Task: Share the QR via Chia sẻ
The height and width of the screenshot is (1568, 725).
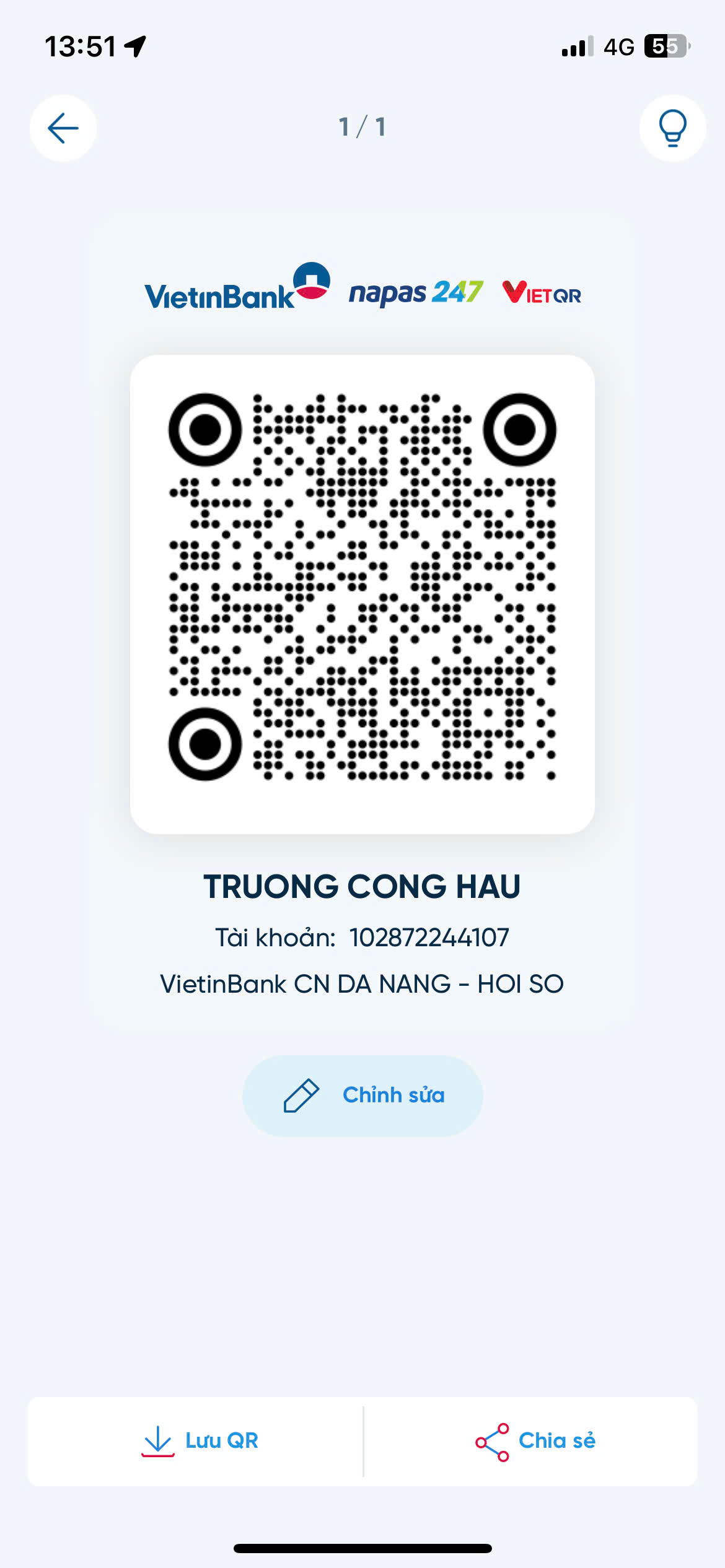Action: click(531, 1441)
